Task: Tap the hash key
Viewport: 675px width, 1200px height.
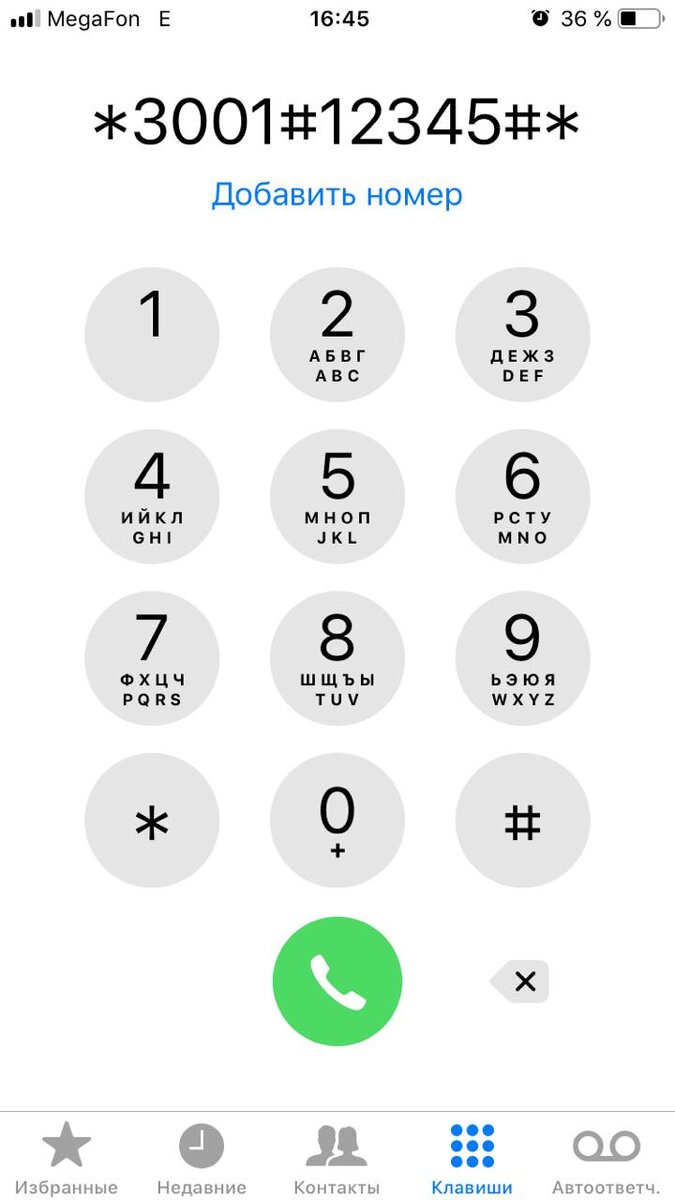Action: 523,821
